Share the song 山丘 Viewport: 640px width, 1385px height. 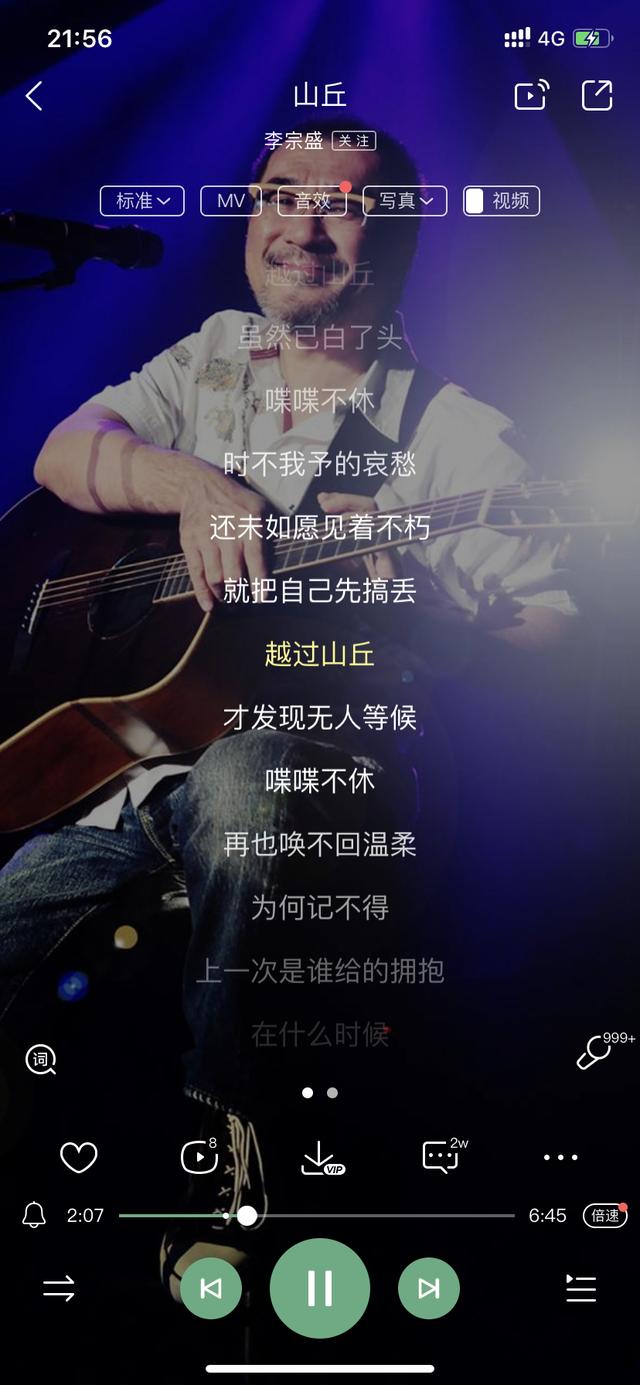(x=597, y=95)
